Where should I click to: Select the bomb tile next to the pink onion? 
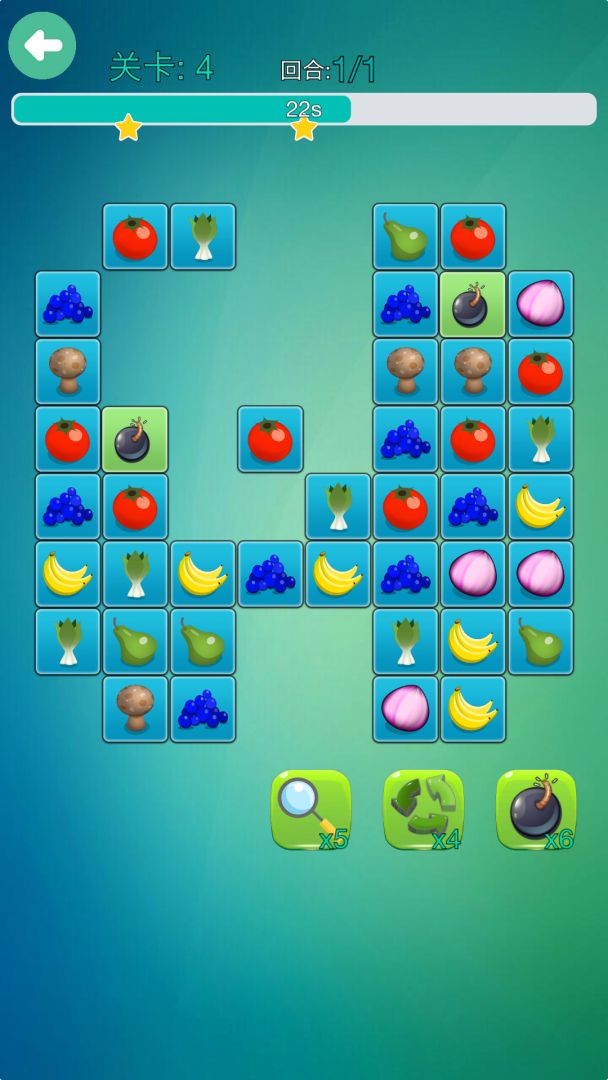473,304
